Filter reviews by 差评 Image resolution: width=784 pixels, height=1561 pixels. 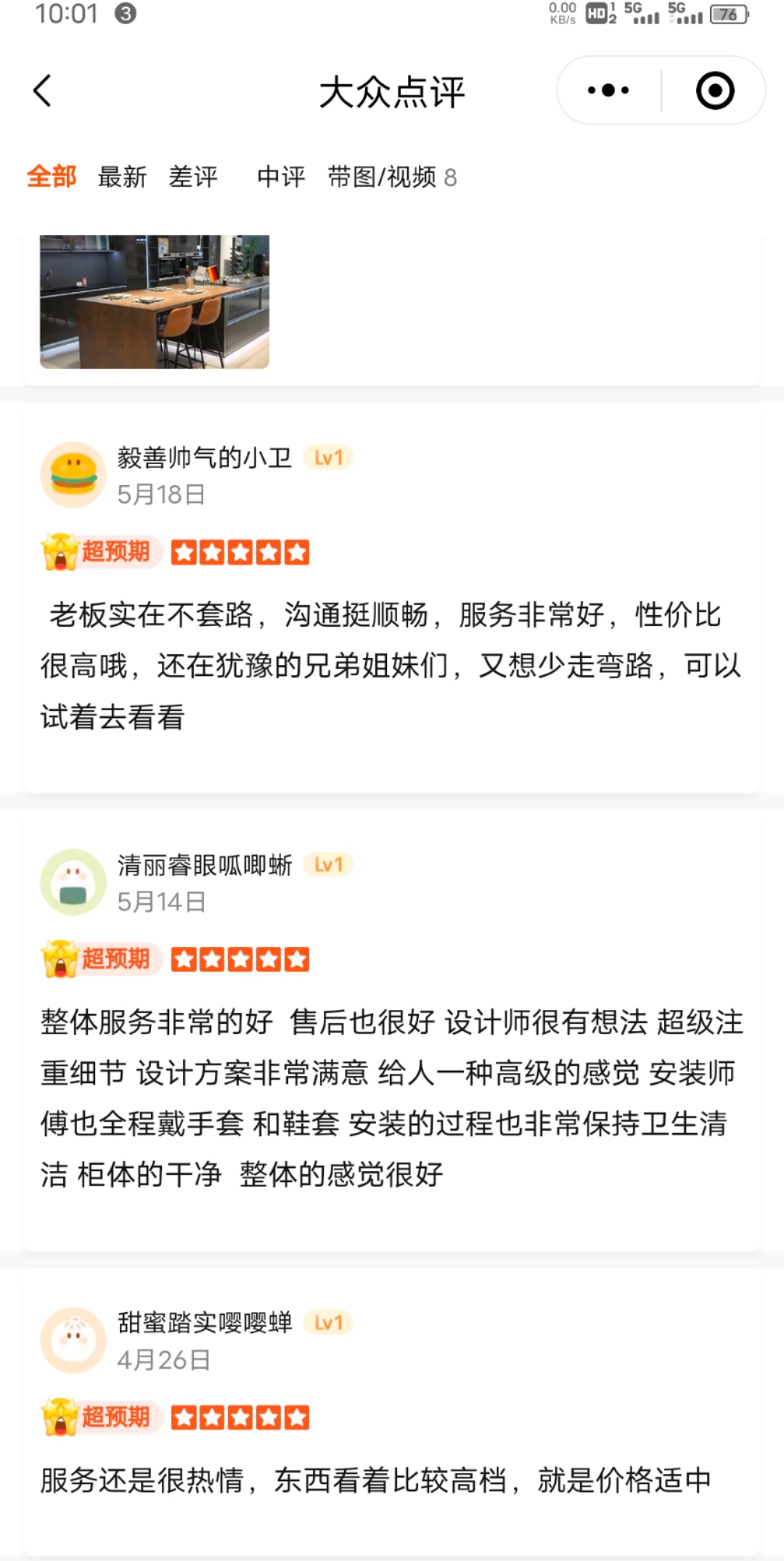click(x=193, y=176)
